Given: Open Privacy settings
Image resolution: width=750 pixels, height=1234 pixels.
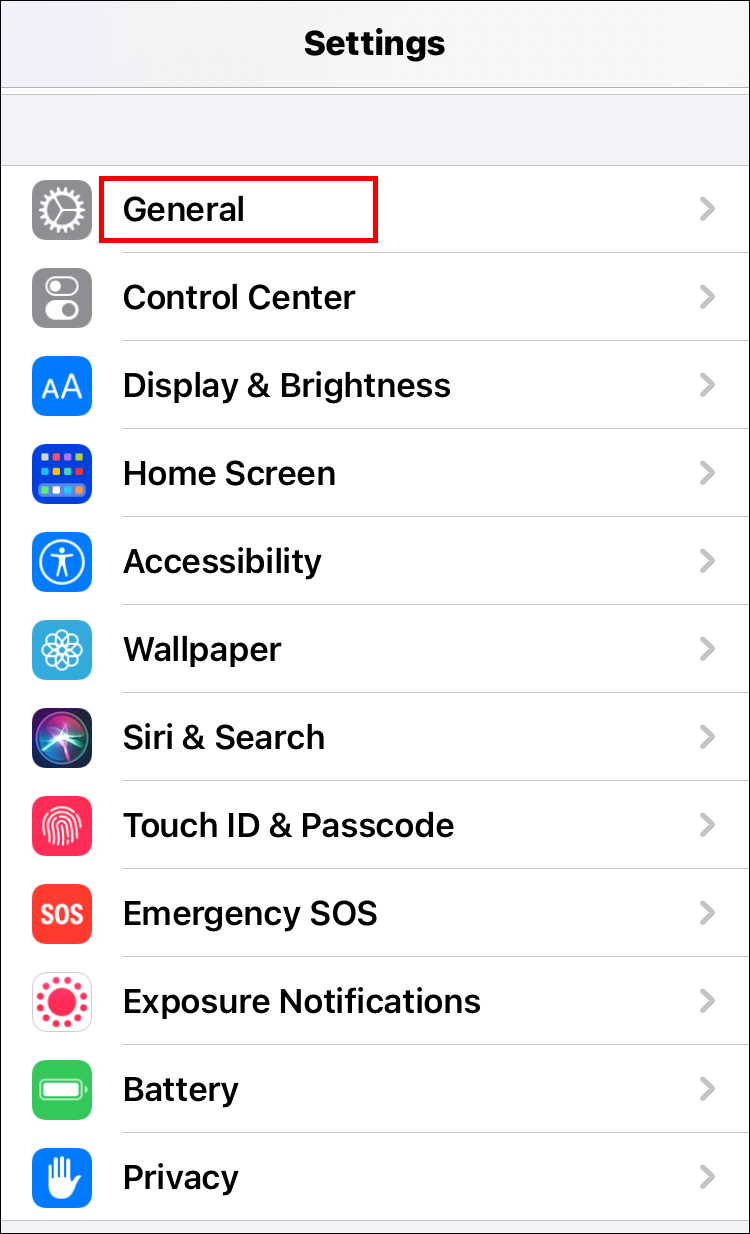Looking at the screenshot, I should 375,1177.
